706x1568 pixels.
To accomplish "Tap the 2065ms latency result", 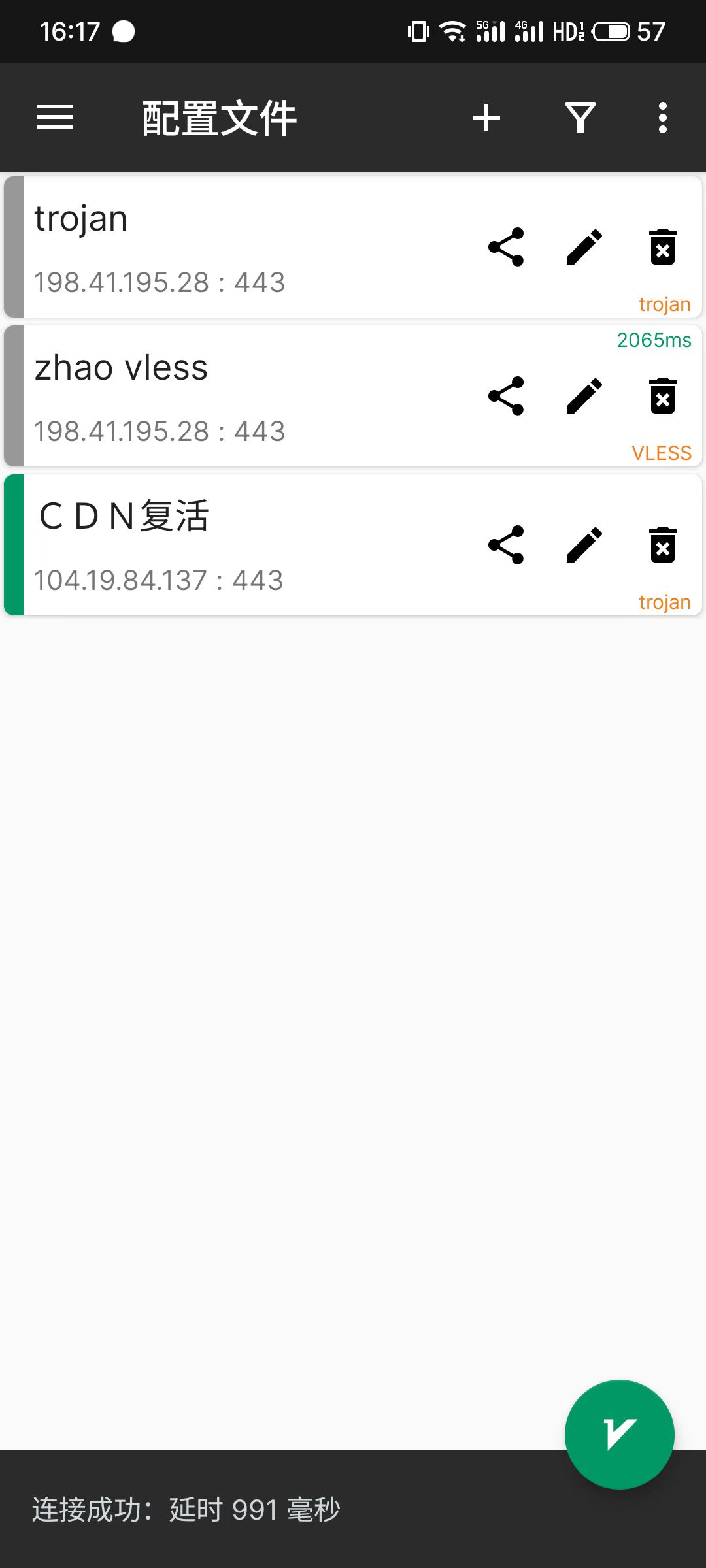I will 654,340.
